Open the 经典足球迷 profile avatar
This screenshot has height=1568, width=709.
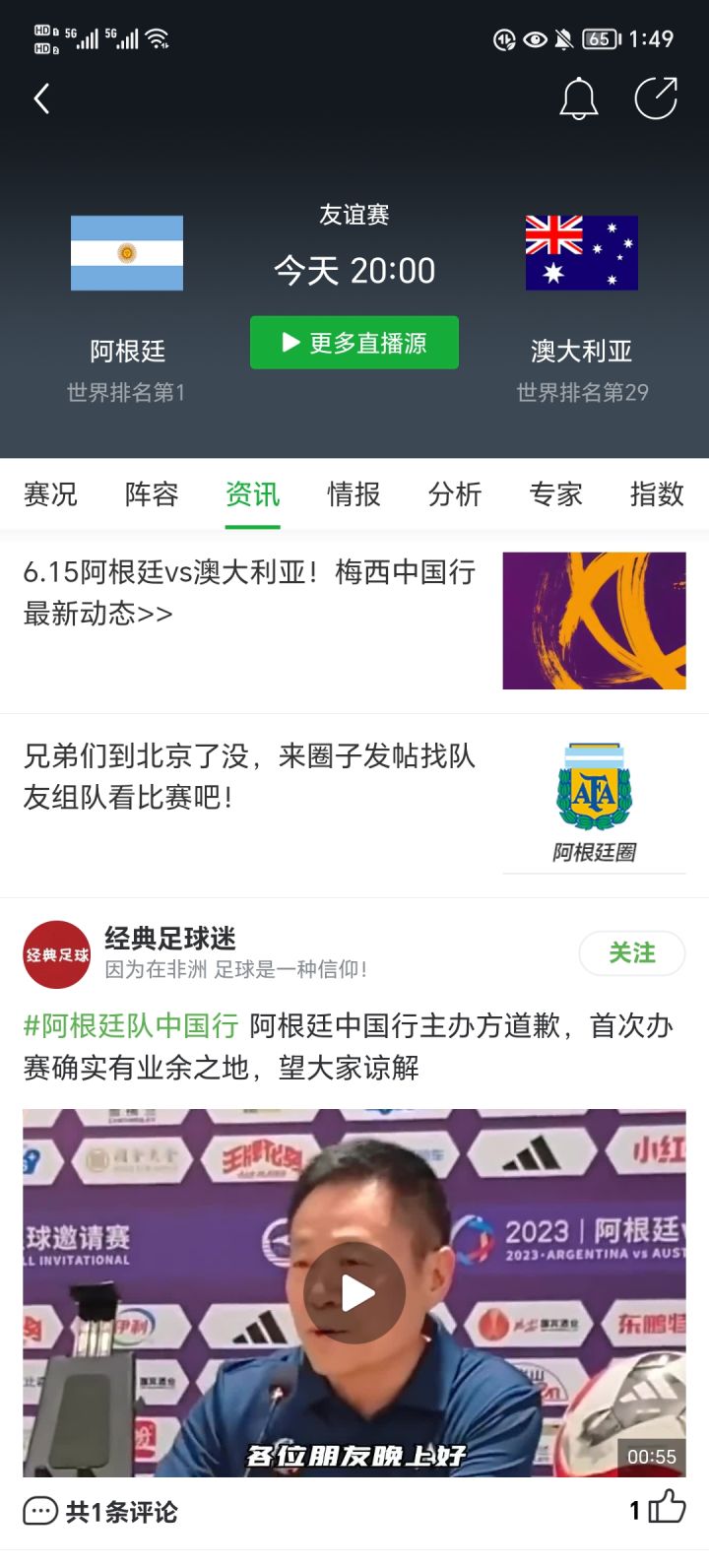click(x=57, y=954)
